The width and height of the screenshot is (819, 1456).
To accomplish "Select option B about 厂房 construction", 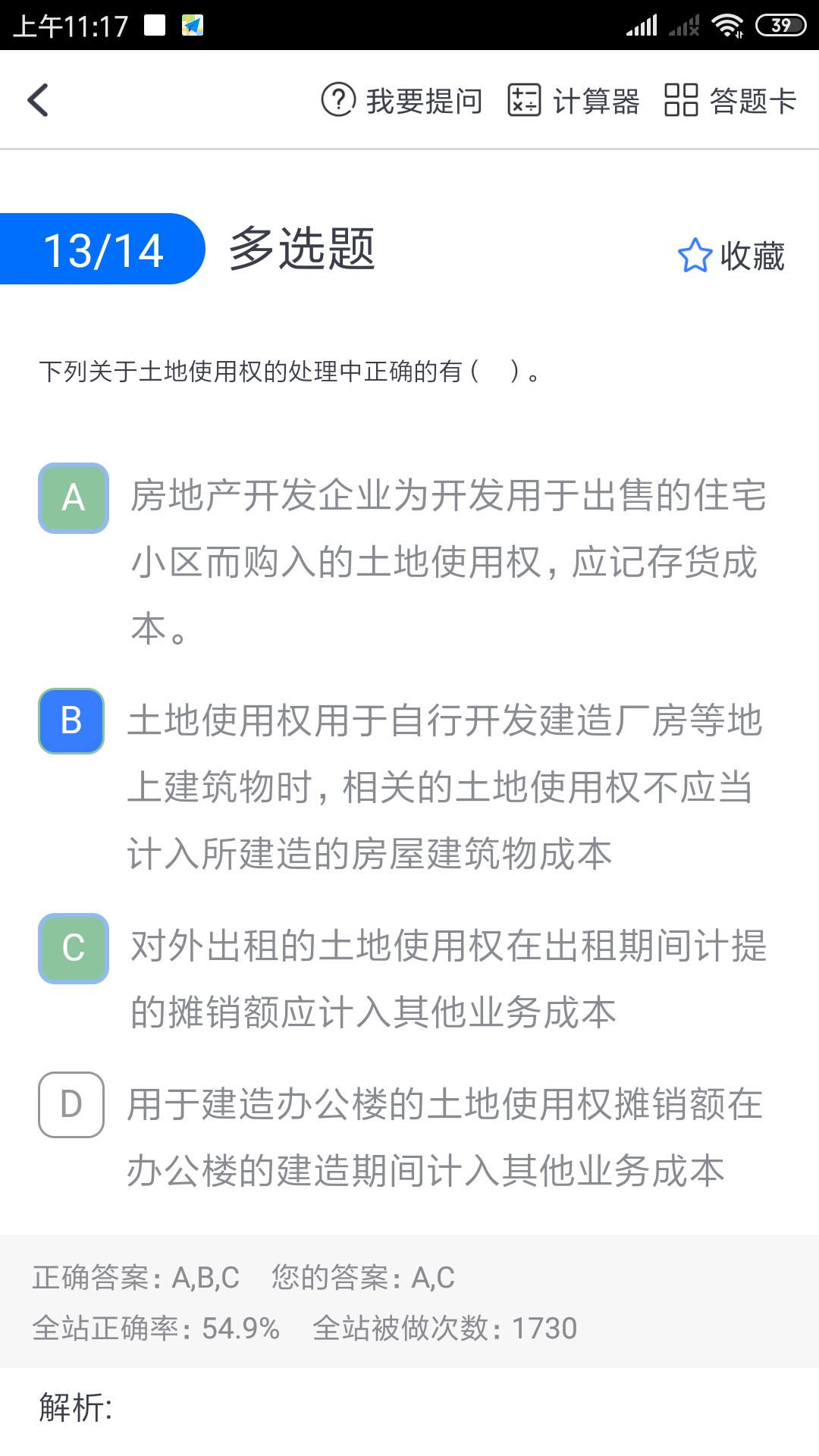I will point(71,720).
